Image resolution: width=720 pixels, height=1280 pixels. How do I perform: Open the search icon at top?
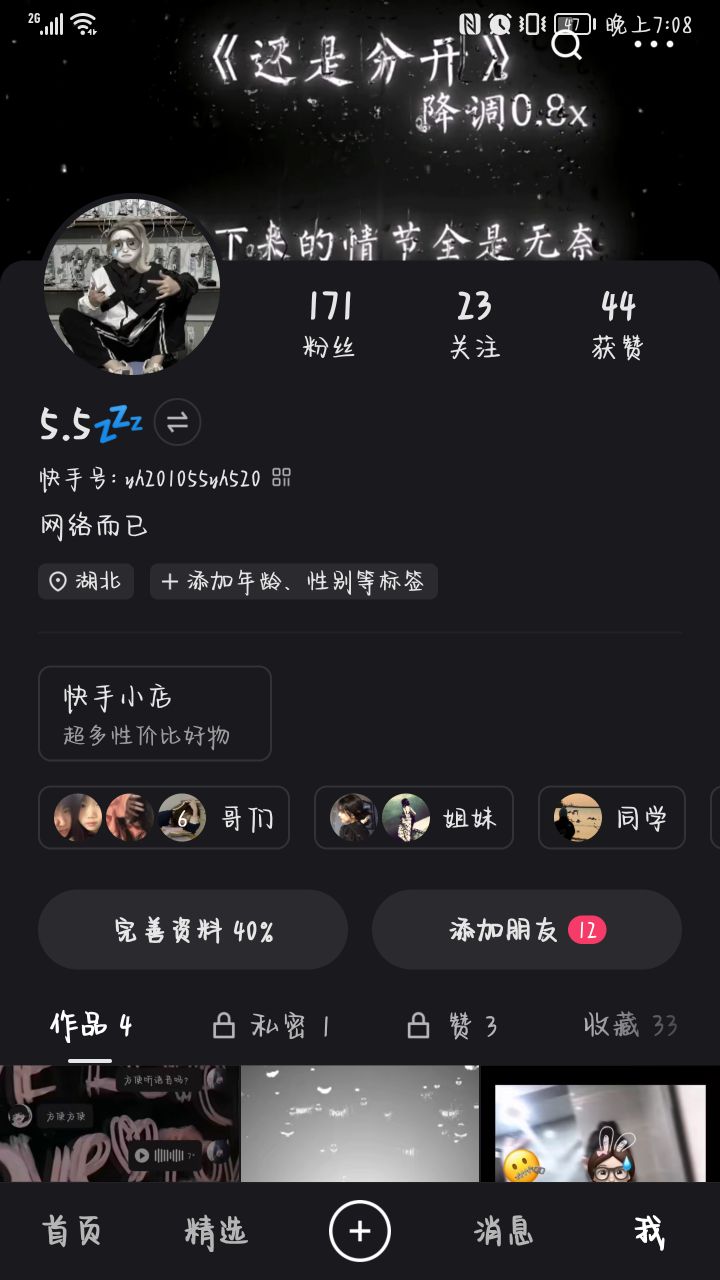click(567, 44)
